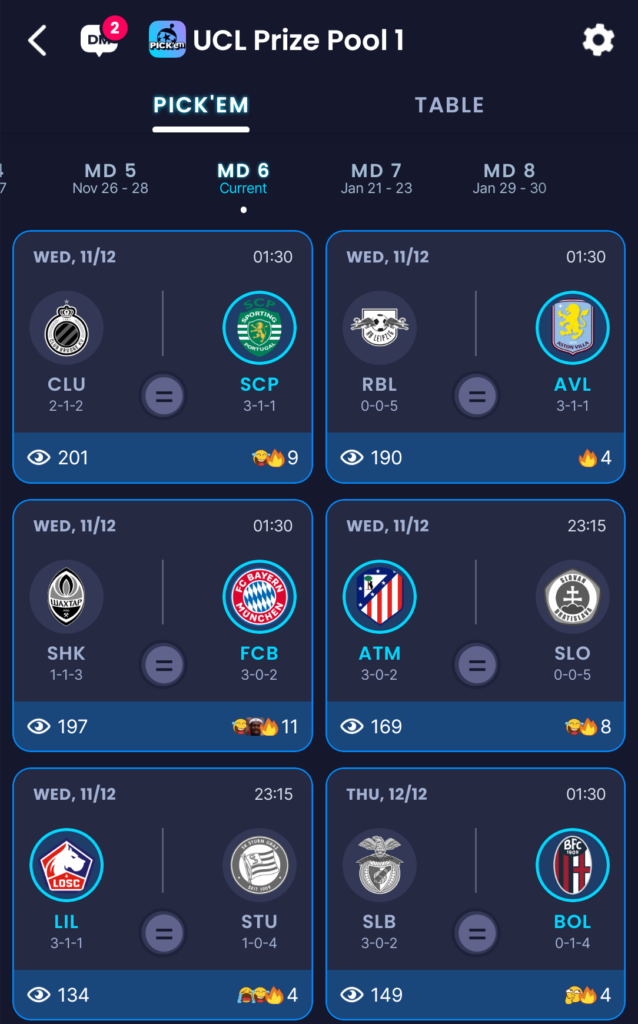Pick a draw for ATM vs SLO

coord(477,664)
